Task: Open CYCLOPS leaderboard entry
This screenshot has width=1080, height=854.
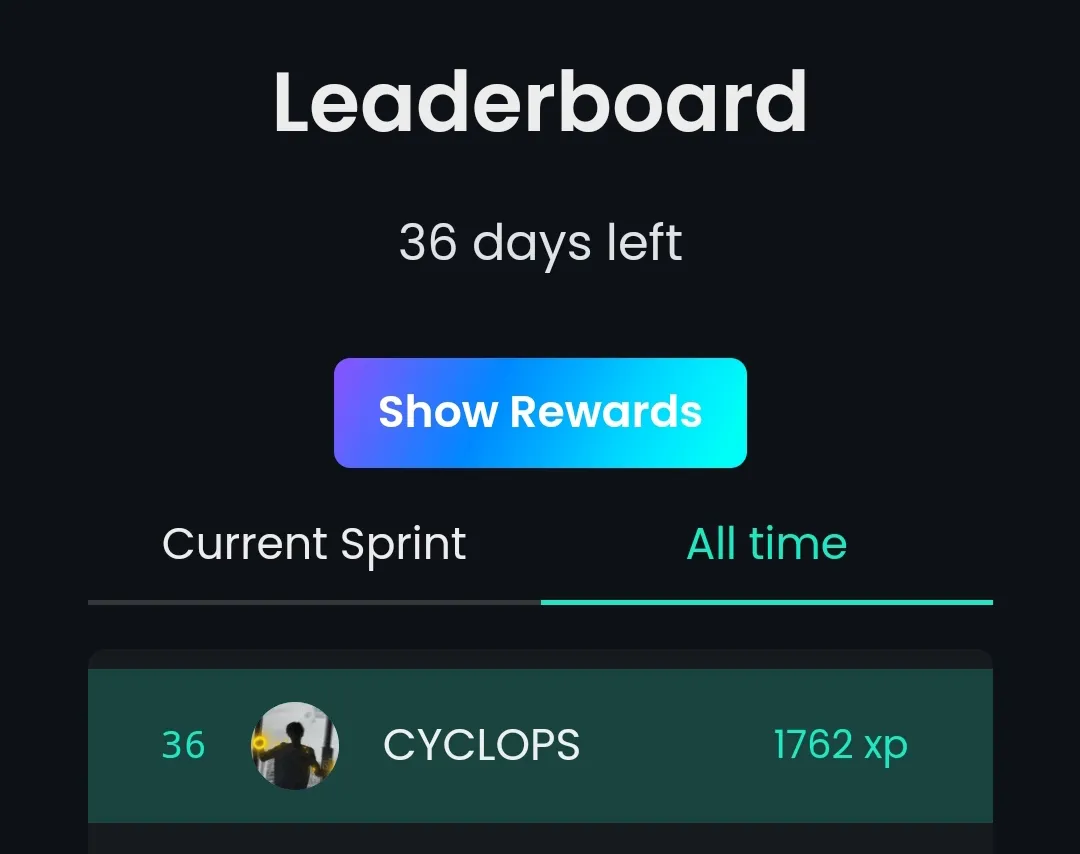Action: [x=540, y=746]
